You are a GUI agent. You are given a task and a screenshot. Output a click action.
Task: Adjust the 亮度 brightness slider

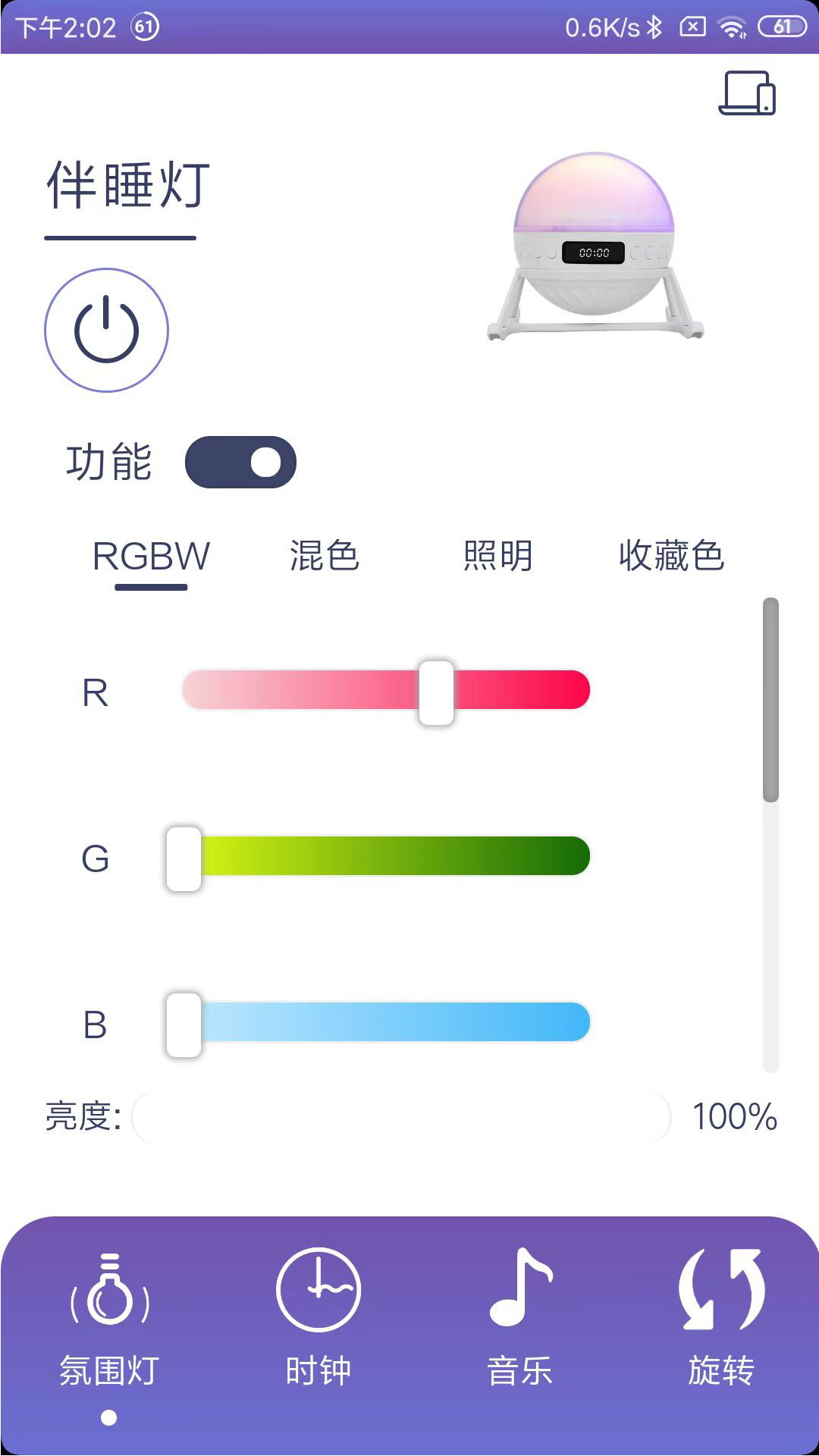pos(401,1116)
